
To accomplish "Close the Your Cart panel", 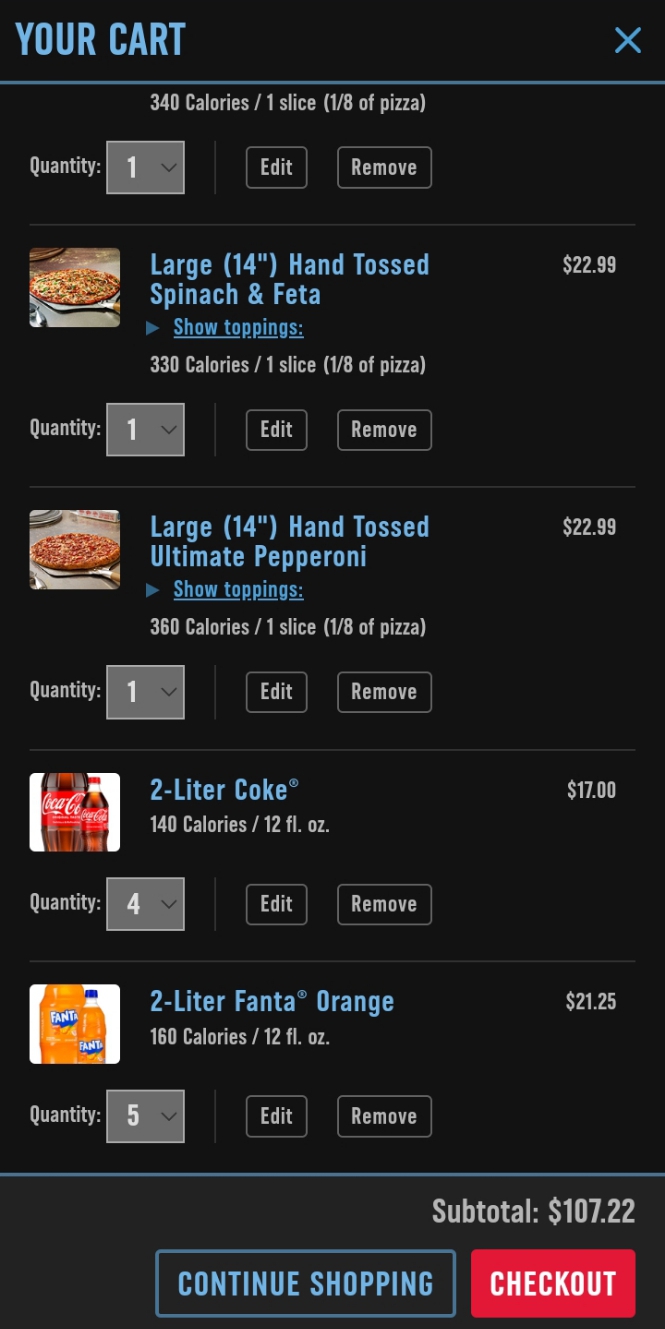I will point(627,40).
